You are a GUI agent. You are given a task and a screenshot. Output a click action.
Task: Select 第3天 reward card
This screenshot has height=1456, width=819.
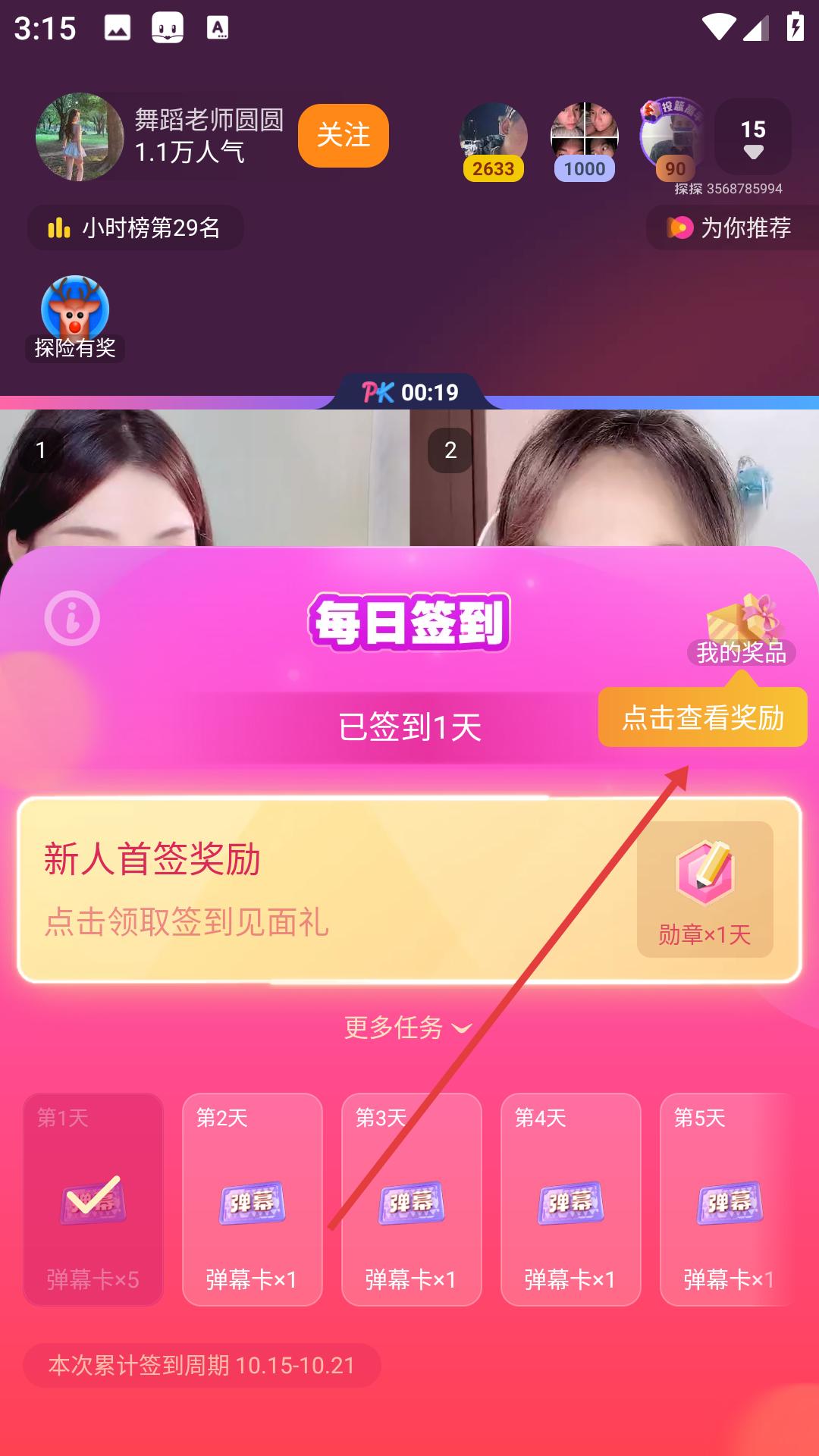[x=412, y=1199]
